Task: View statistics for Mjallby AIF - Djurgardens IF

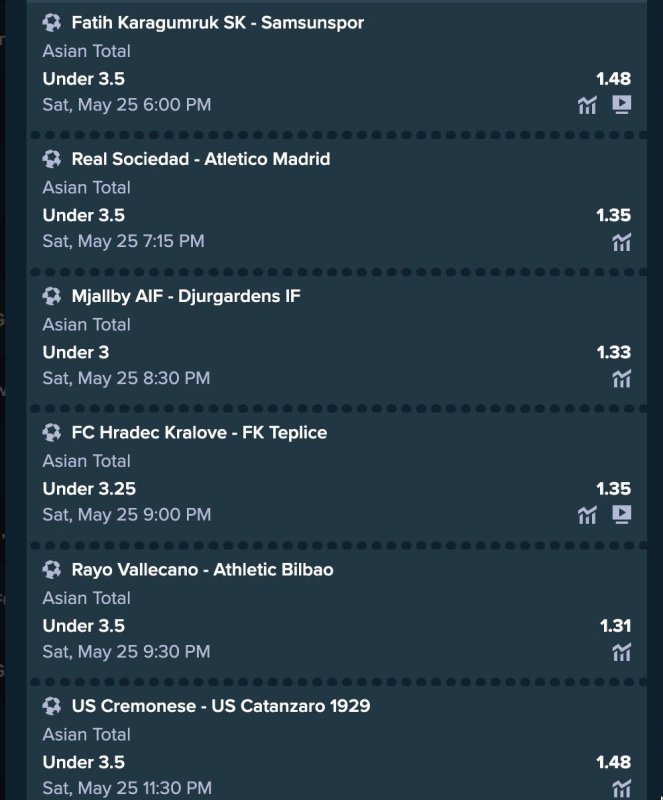Action: point(621,379)
